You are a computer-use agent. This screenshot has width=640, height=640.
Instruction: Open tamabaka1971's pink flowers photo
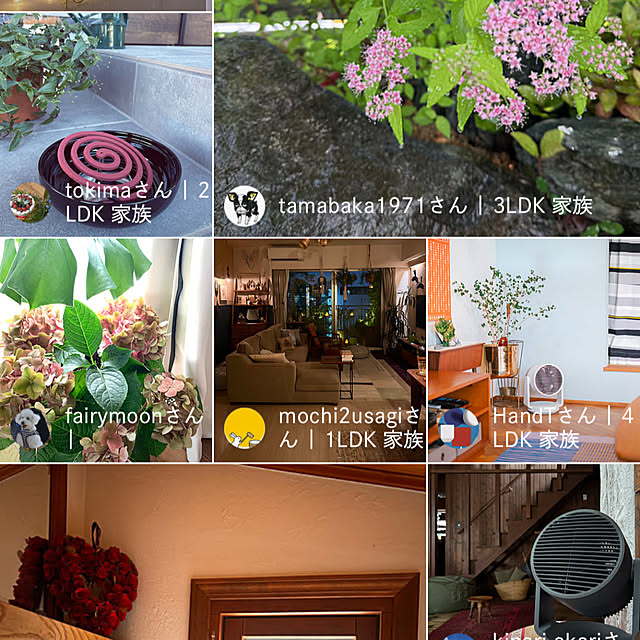(426, 100)
